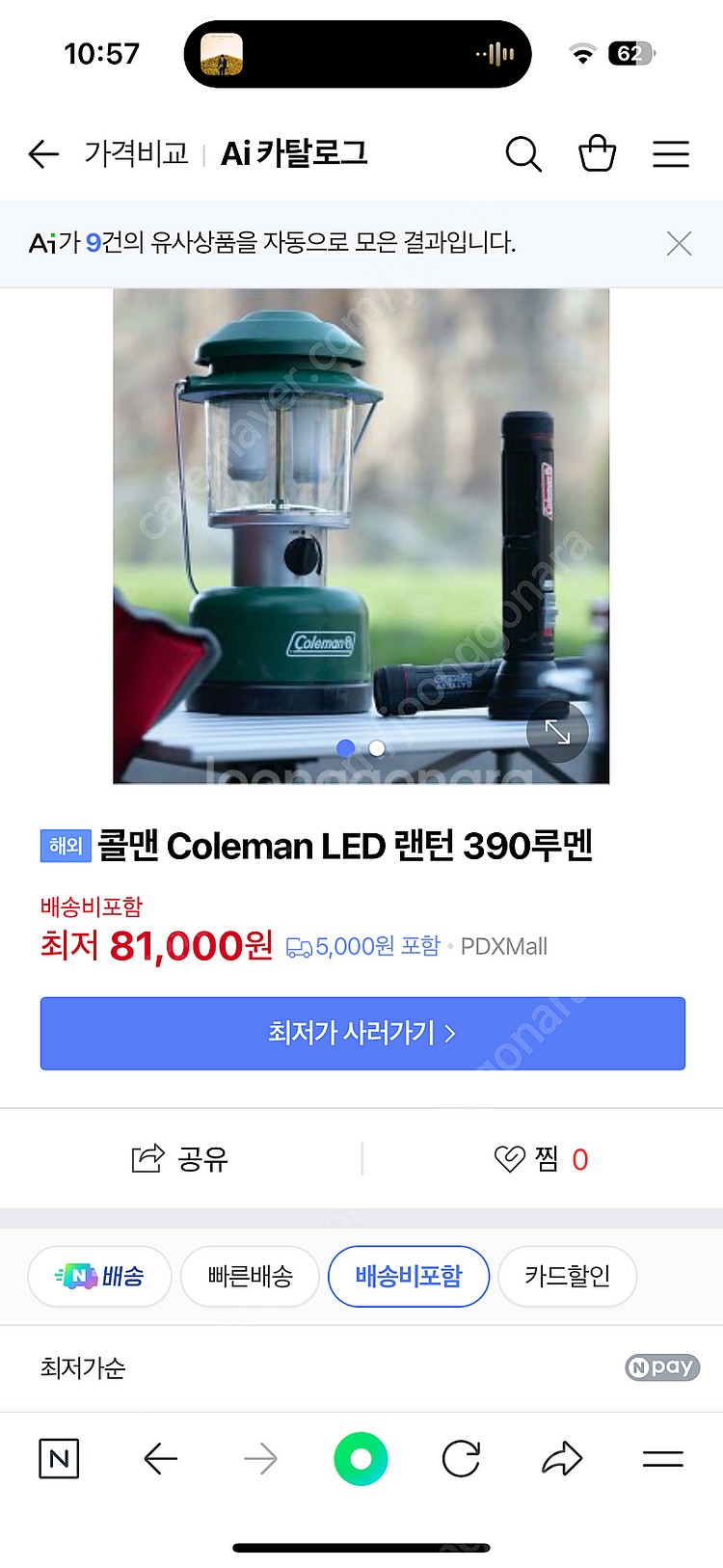Share page from browser toolbar arrow
This screenshot has height=1568, width=723.
pyautogui.click(x=562, y=1459)
